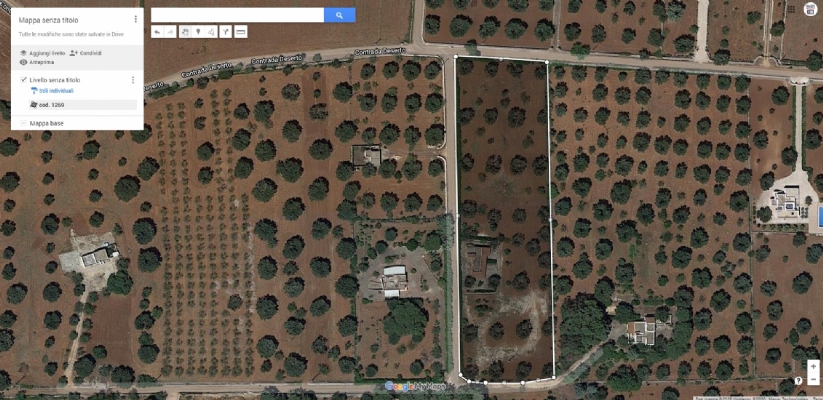Open layer options for Livello senza titolo

133,79
